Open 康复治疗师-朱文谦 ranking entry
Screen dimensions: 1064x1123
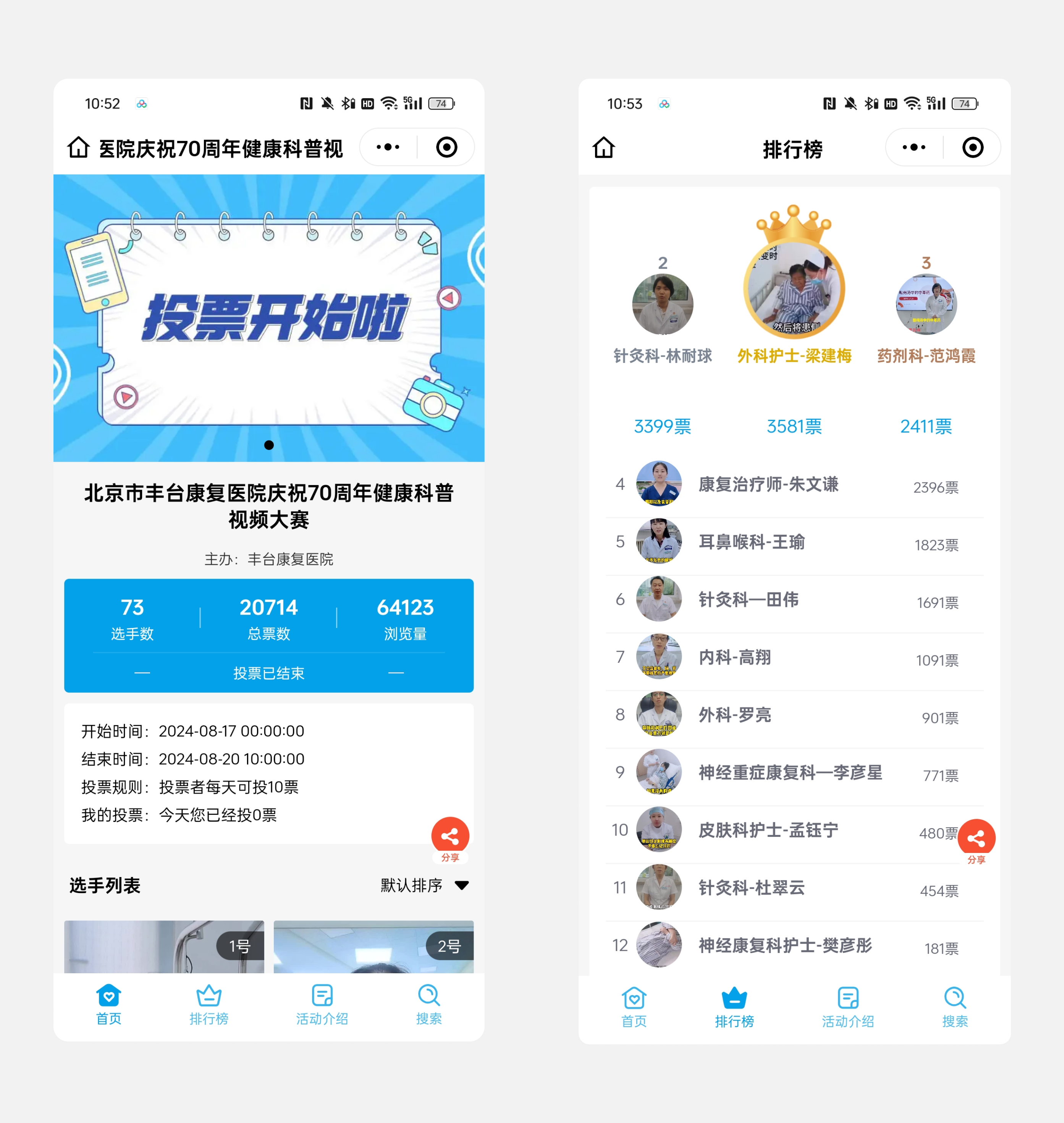coord(794,485)
